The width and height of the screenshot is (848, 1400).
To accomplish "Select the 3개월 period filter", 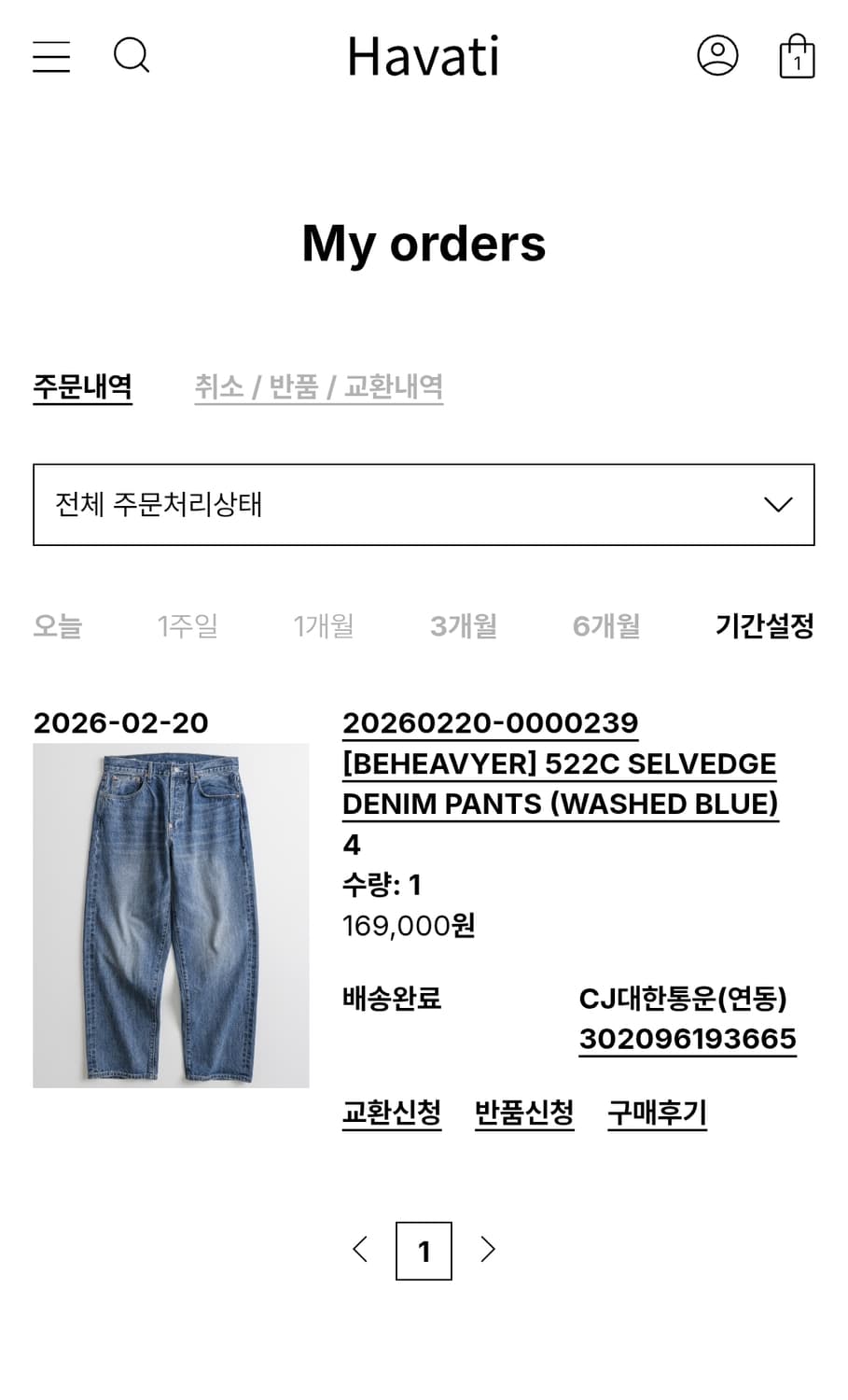I will coord(464,626).
